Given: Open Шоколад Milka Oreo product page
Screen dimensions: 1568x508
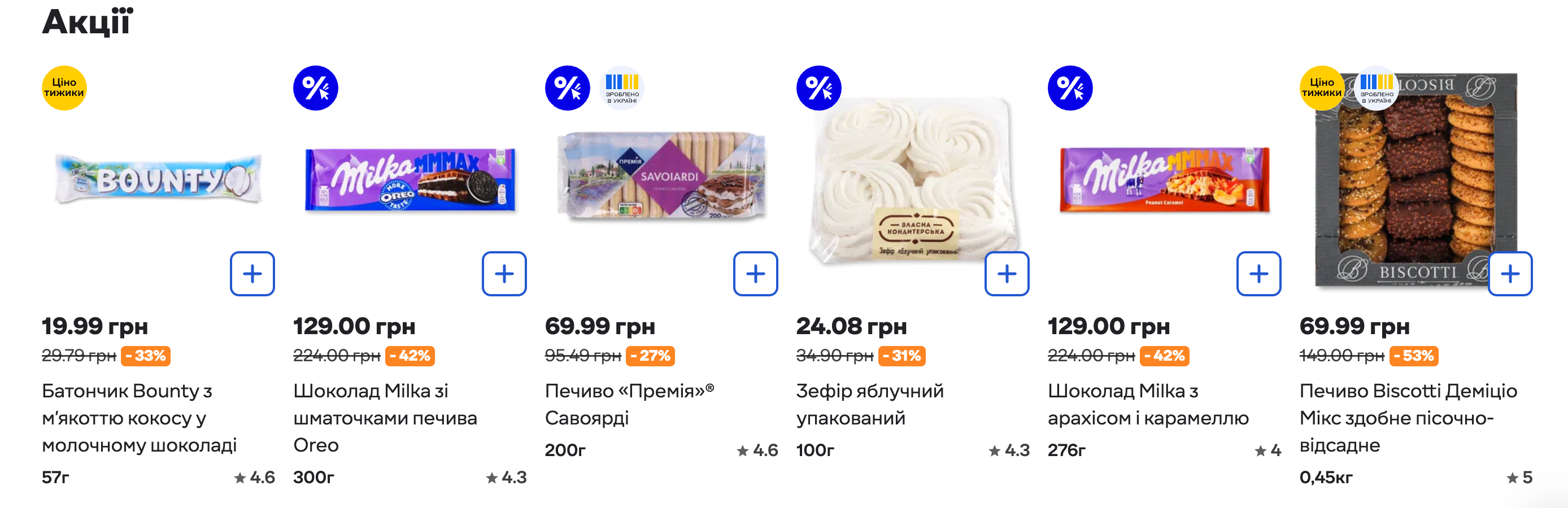Looking at the screenshot, I should pyautogui.click(x=385, y=417).
